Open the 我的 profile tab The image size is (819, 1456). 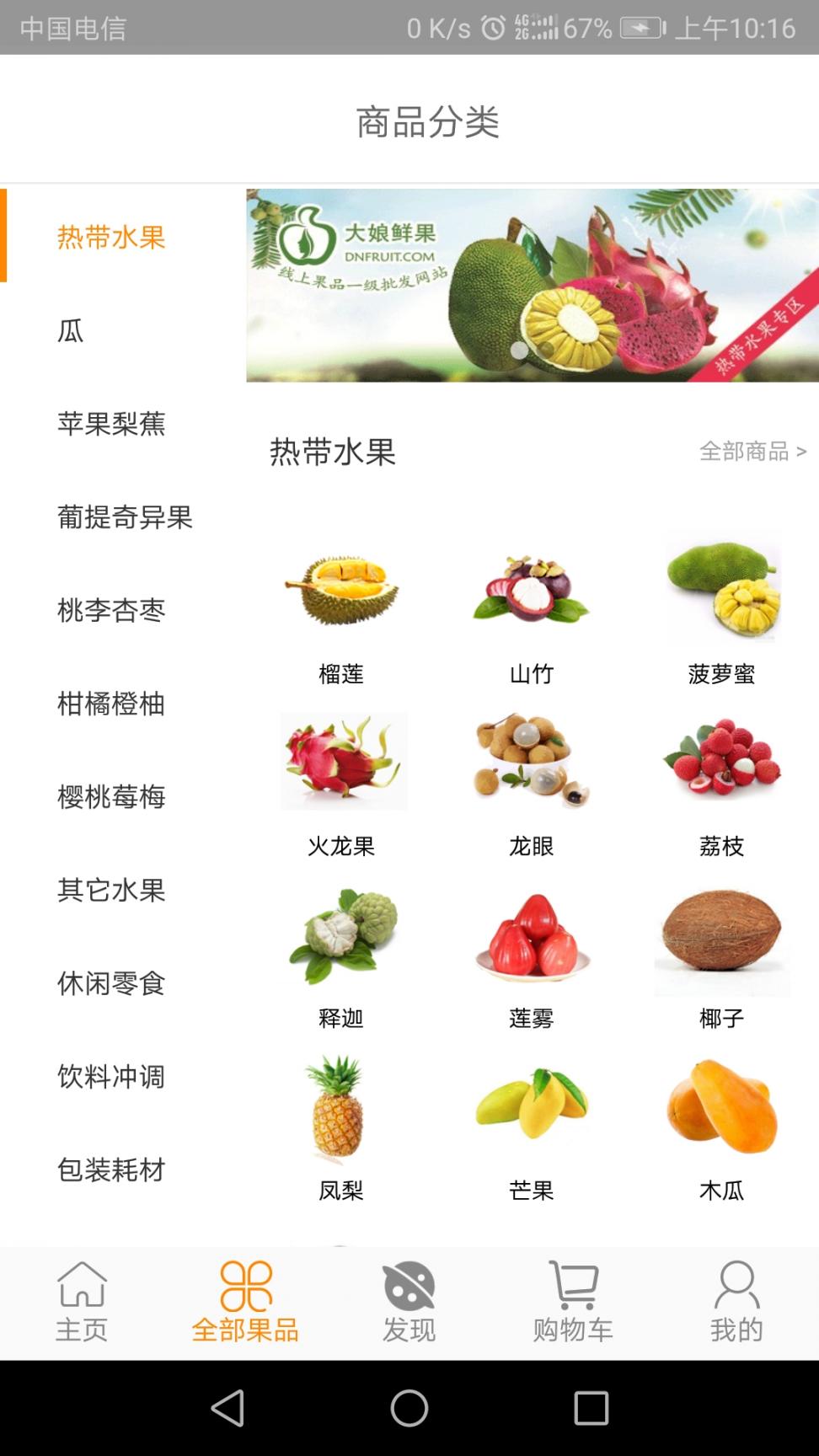point(736,1302)
